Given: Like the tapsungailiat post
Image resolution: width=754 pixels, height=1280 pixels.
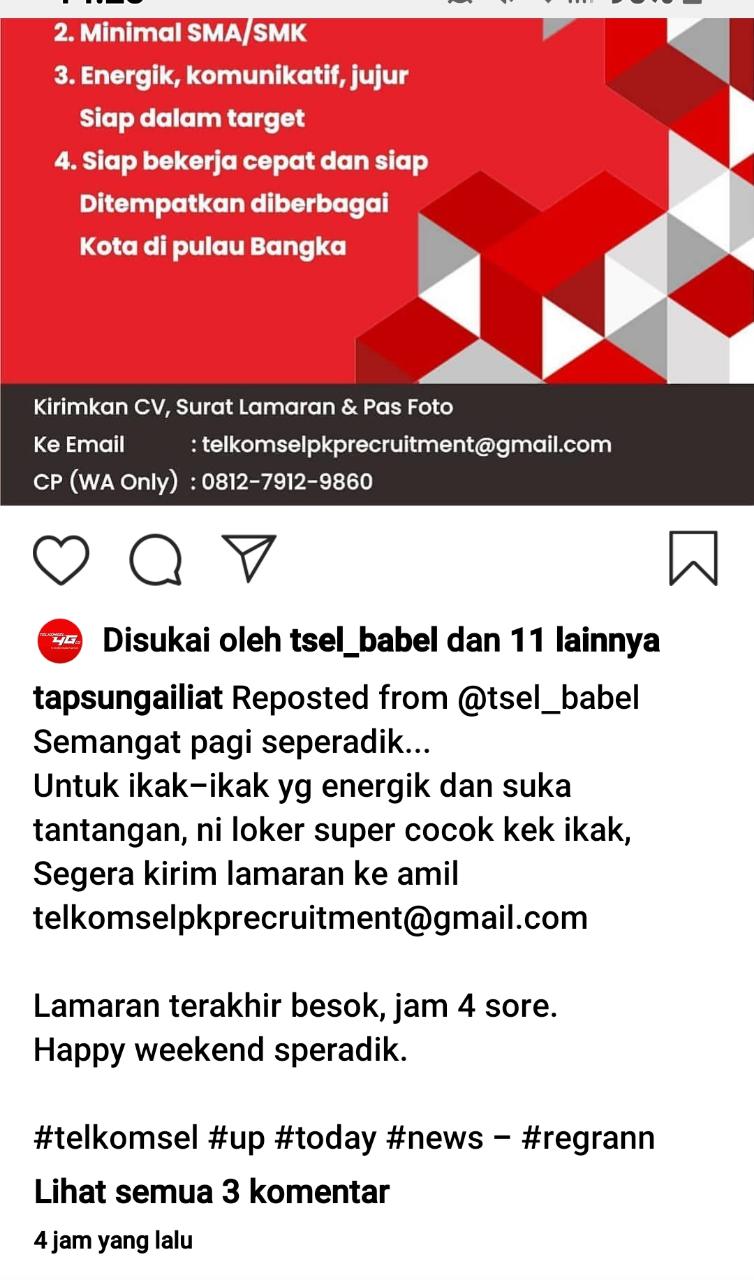Looking at the screenshot, I should click(61, 559).
